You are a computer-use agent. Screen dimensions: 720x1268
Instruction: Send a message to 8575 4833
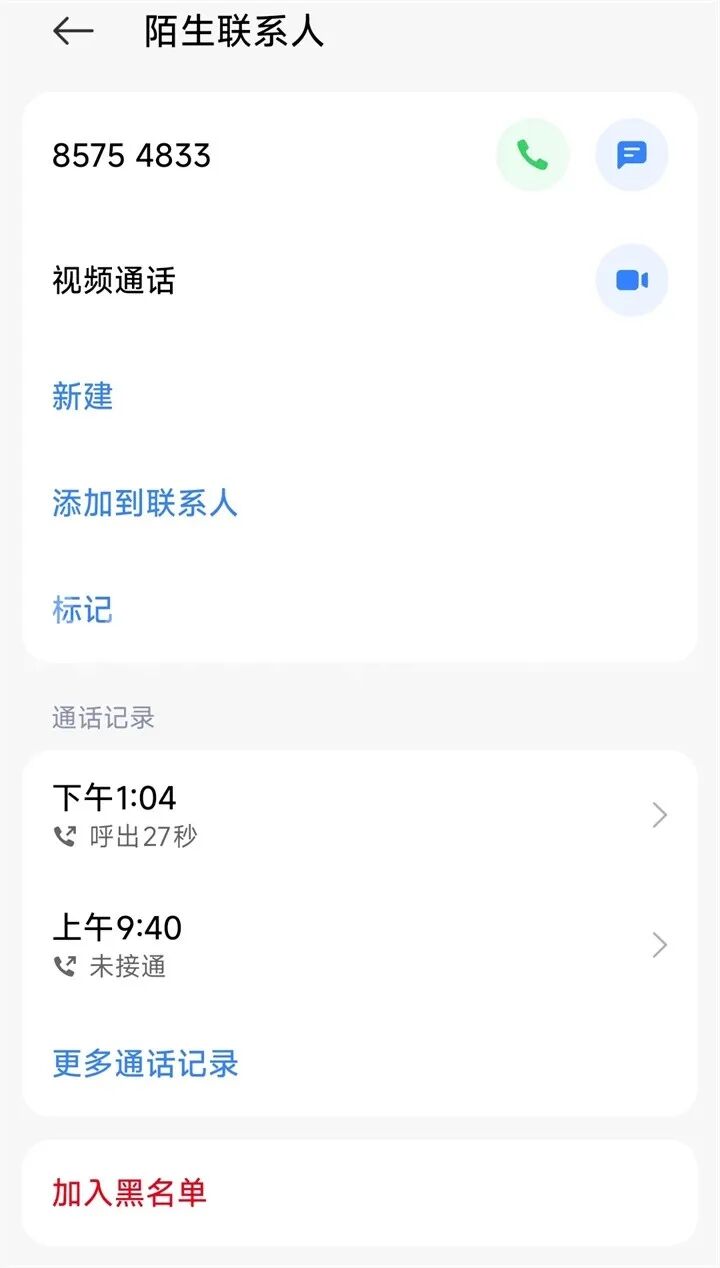click(x=631, y=155)
